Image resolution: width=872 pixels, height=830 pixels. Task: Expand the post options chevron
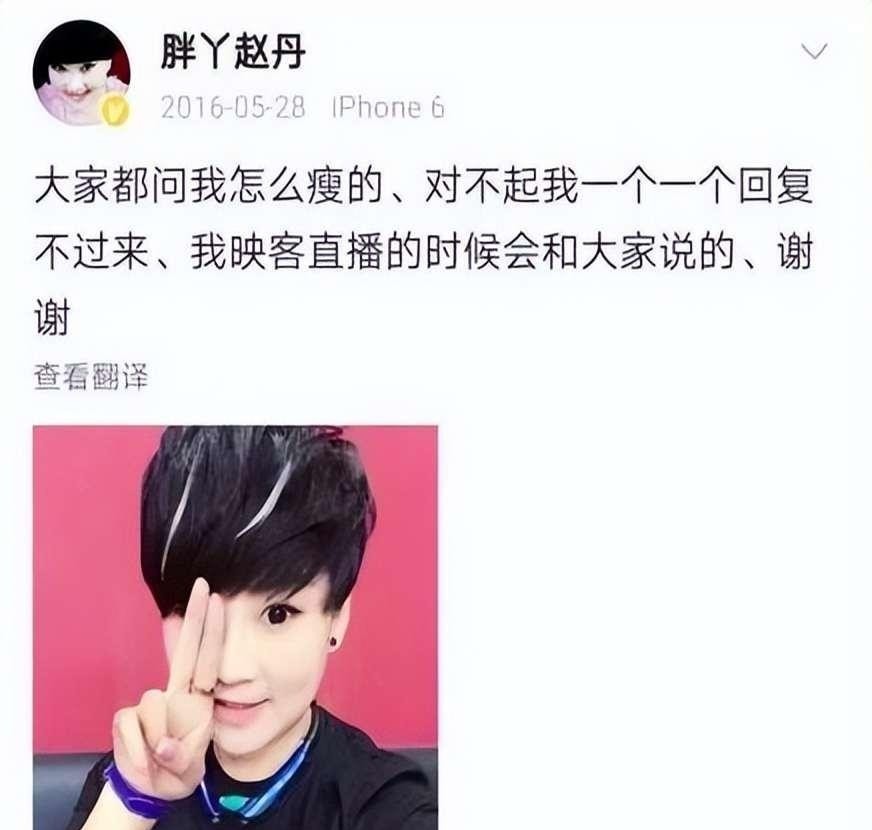tap(815, 51)
